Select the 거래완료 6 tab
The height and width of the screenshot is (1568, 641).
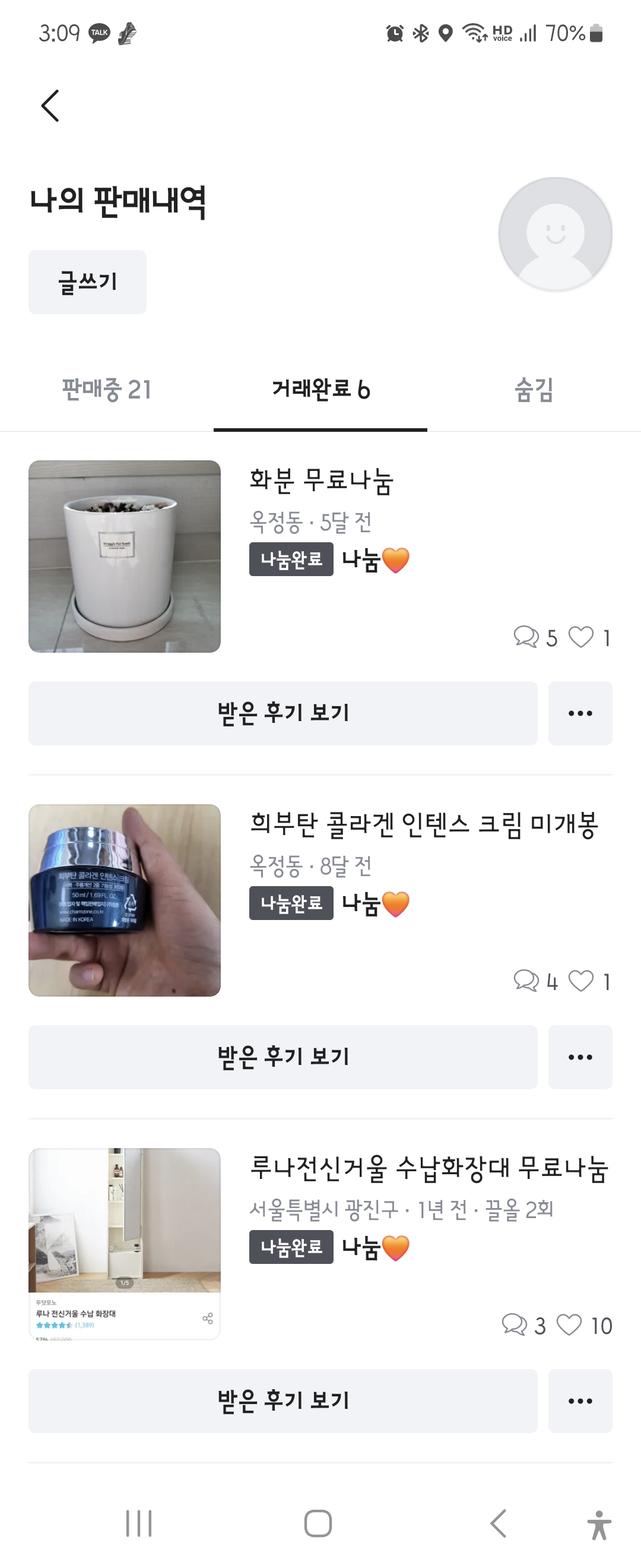coord(320,390)
